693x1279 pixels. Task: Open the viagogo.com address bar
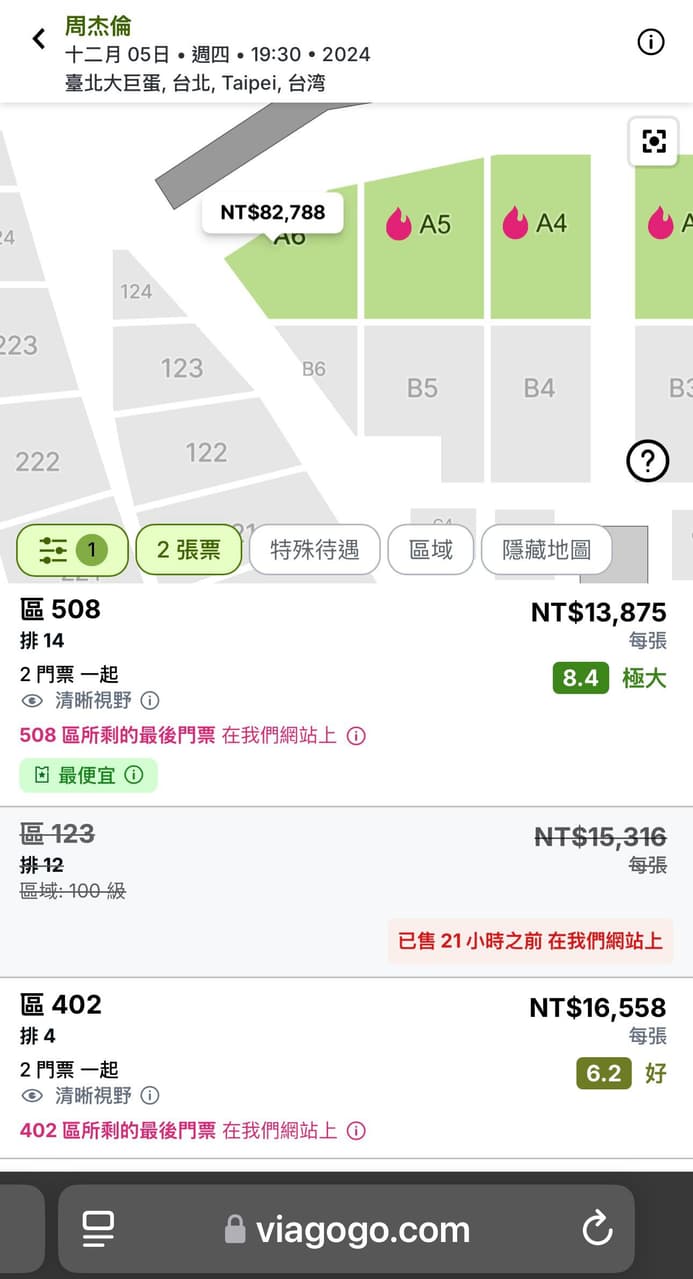click(362, 1229)
